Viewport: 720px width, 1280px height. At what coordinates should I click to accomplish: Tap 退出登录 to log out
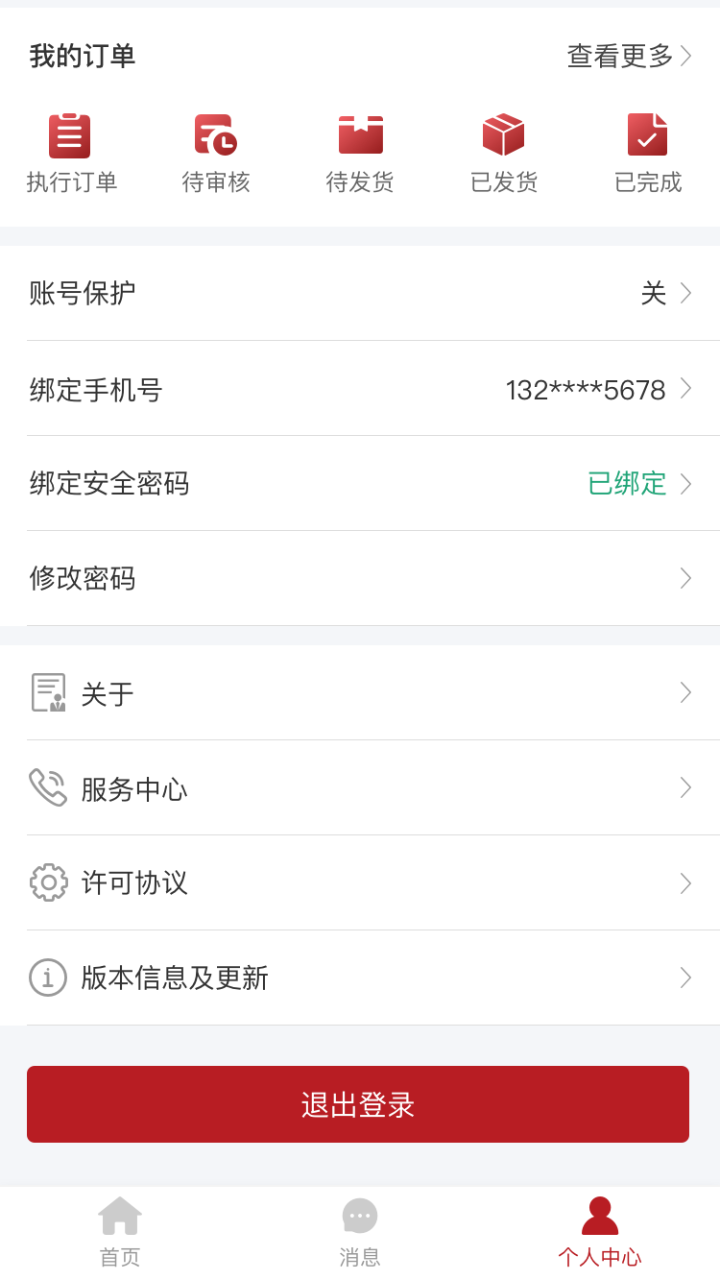pos(358,1104)
